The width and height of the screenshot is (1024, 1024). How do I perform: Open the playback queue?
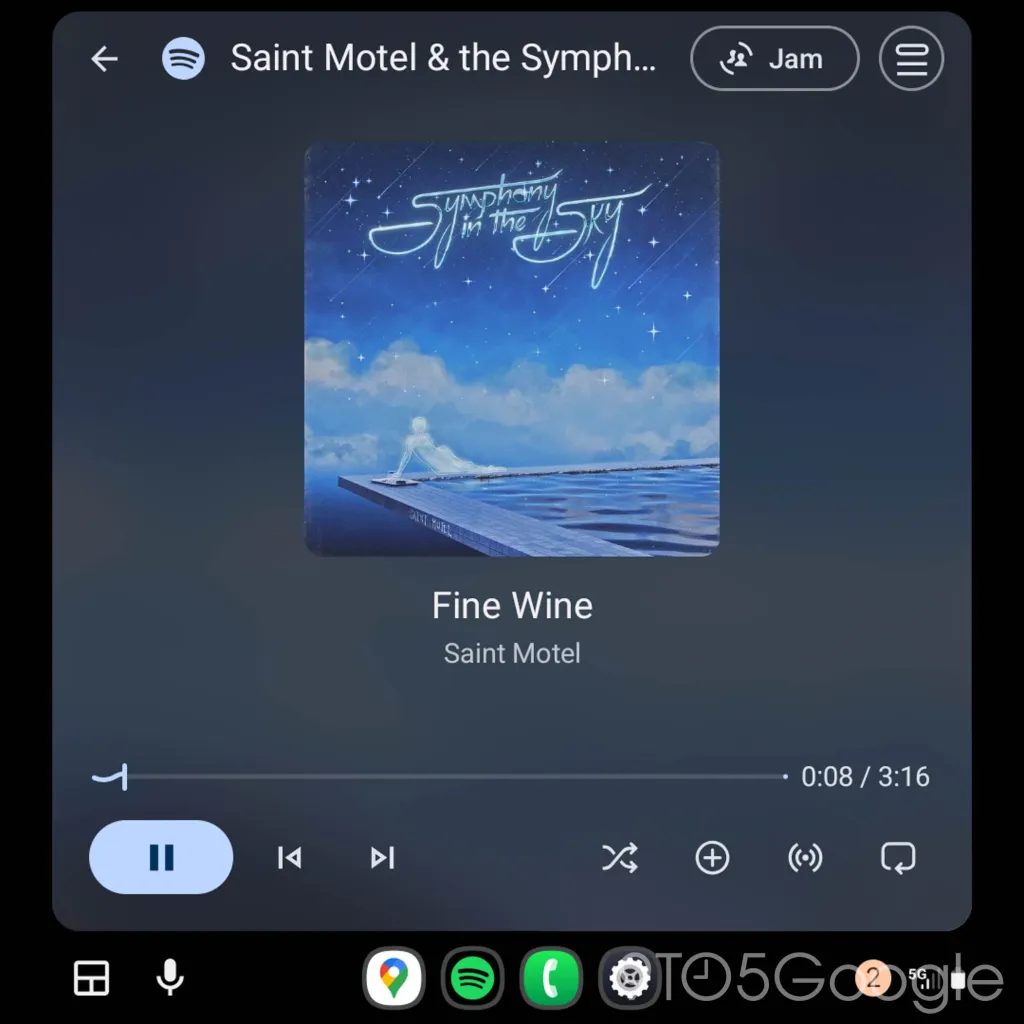(x=911, y=59)
